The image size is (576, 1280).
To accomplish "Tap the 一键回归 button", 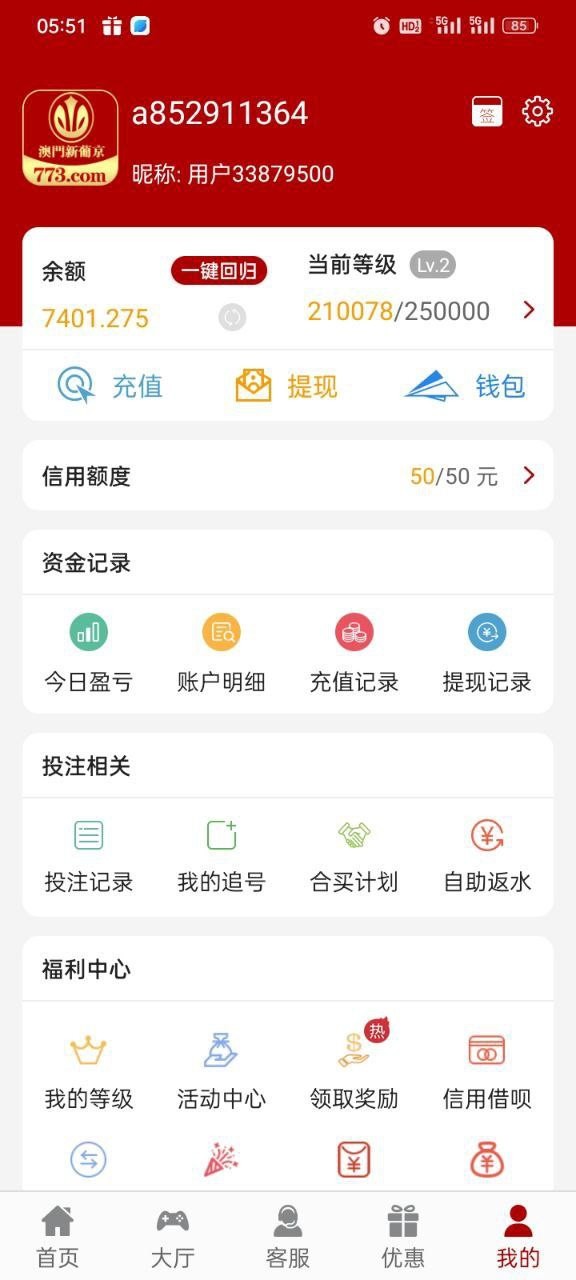I will [219, 270].
